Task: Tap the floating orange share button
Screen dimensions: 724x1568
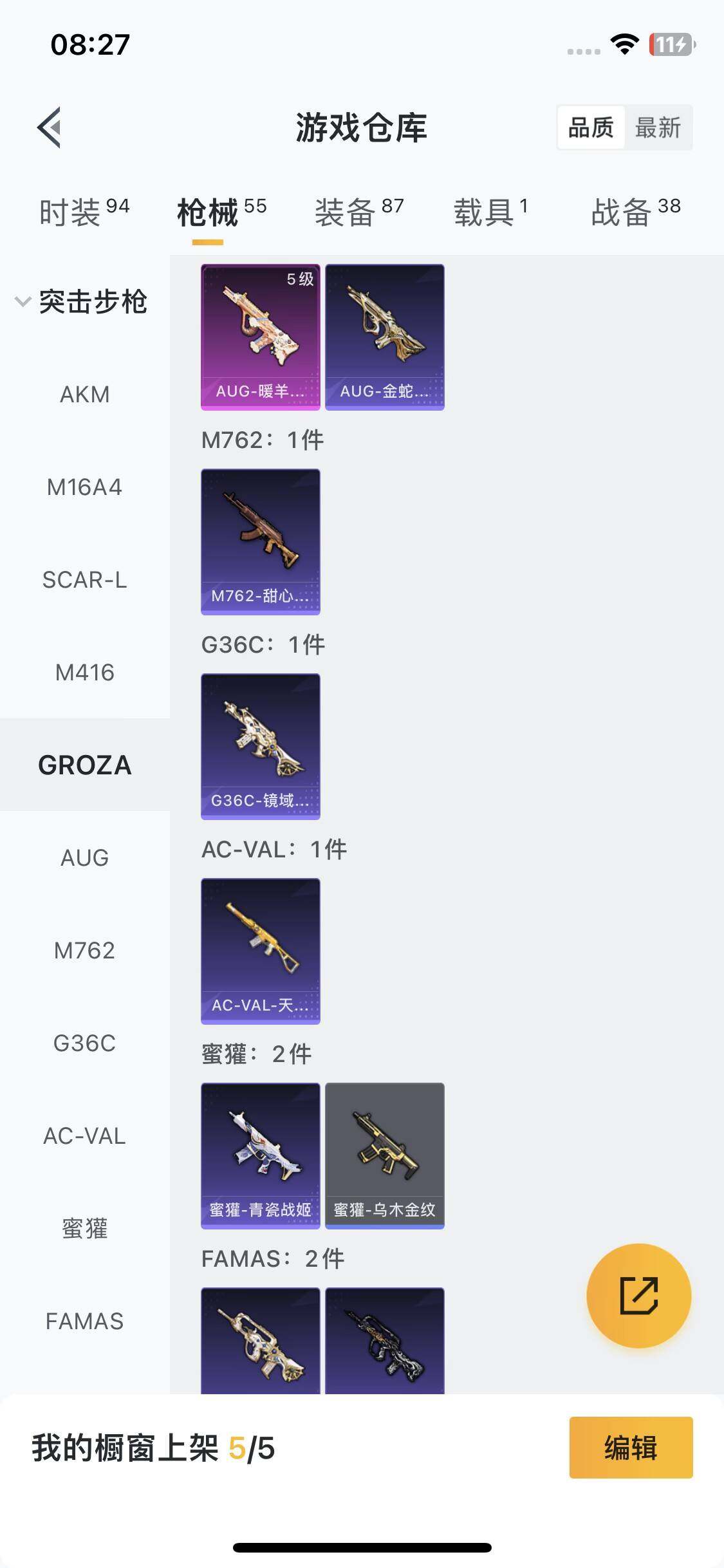Action: click(x=638, y=1296)
